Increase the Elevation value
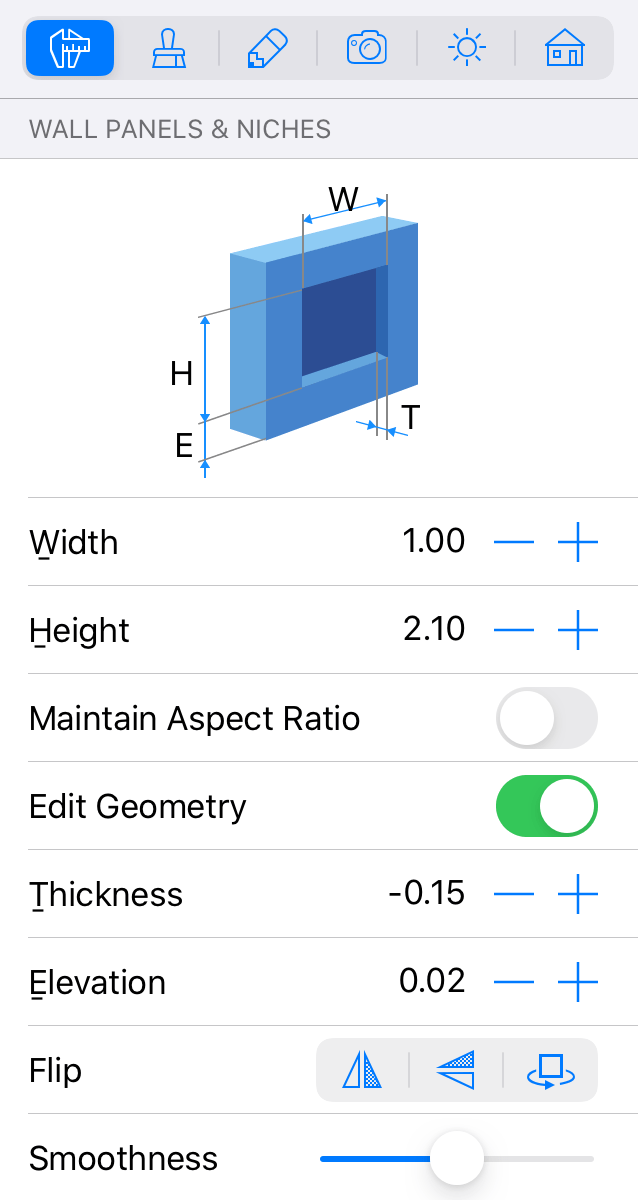Screen dimensions: 638x1200 578,982
